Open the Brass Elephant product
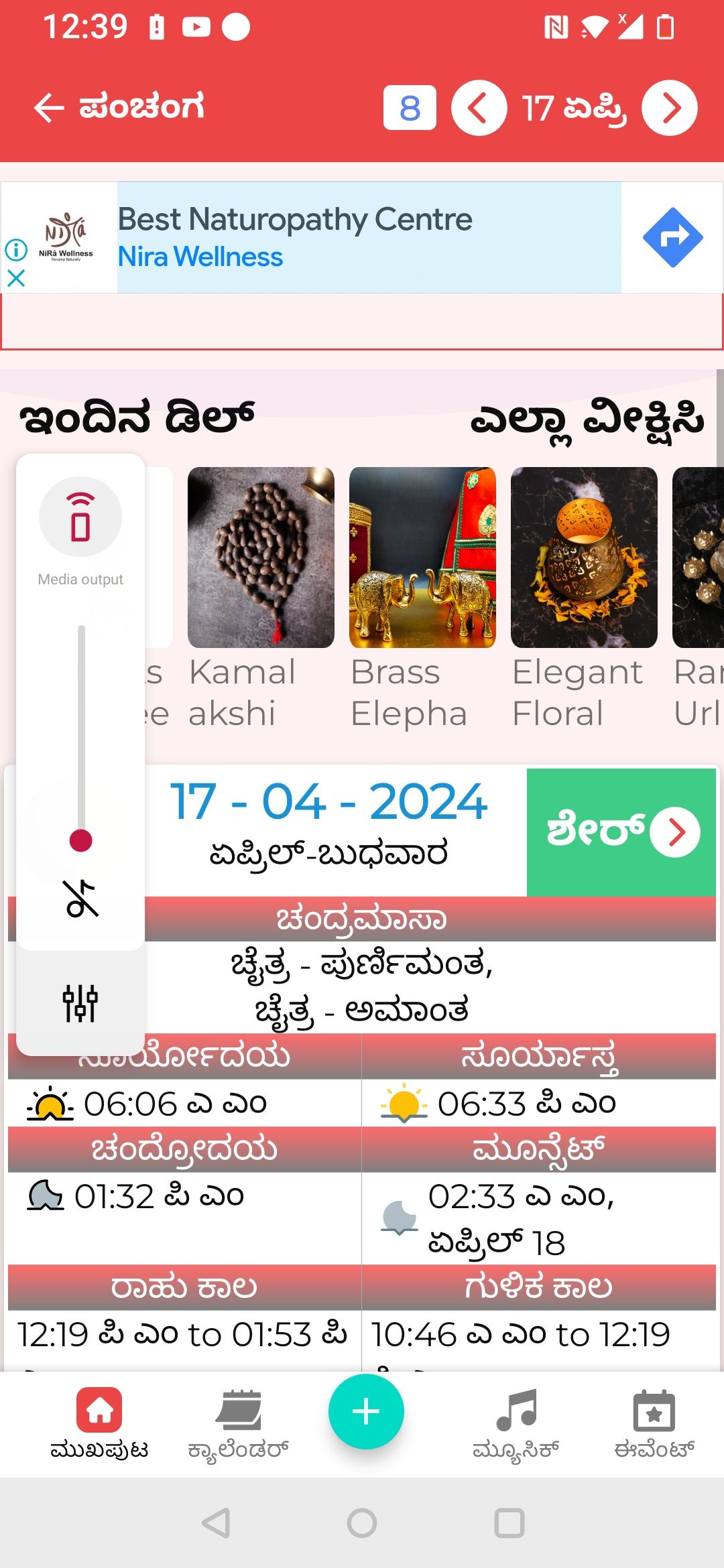This screenshot has height=1568, width=724. pos(422,598)
